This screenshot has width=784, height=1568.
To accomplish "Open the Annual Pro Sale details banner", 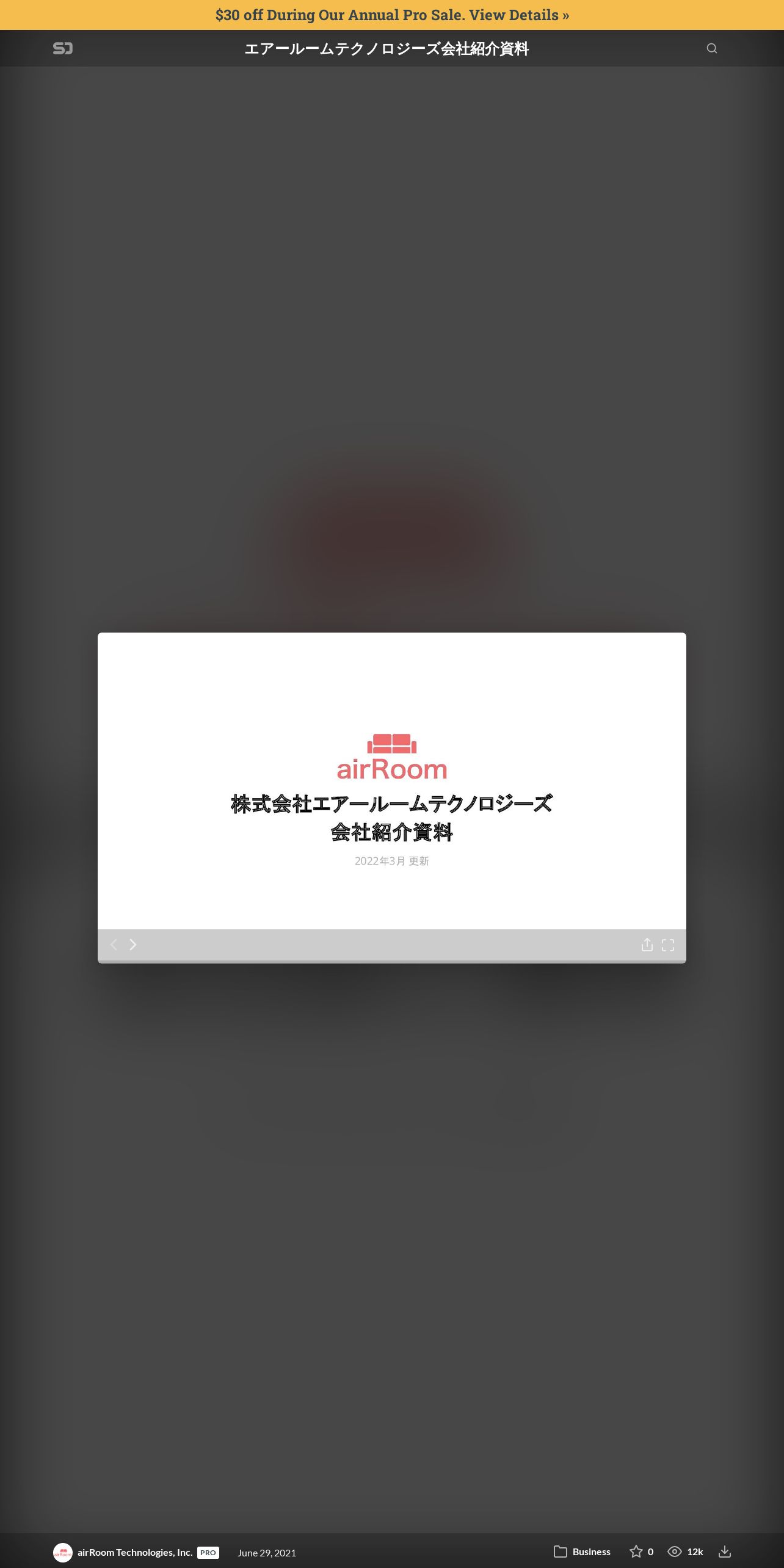I will [x=392, y=15].
